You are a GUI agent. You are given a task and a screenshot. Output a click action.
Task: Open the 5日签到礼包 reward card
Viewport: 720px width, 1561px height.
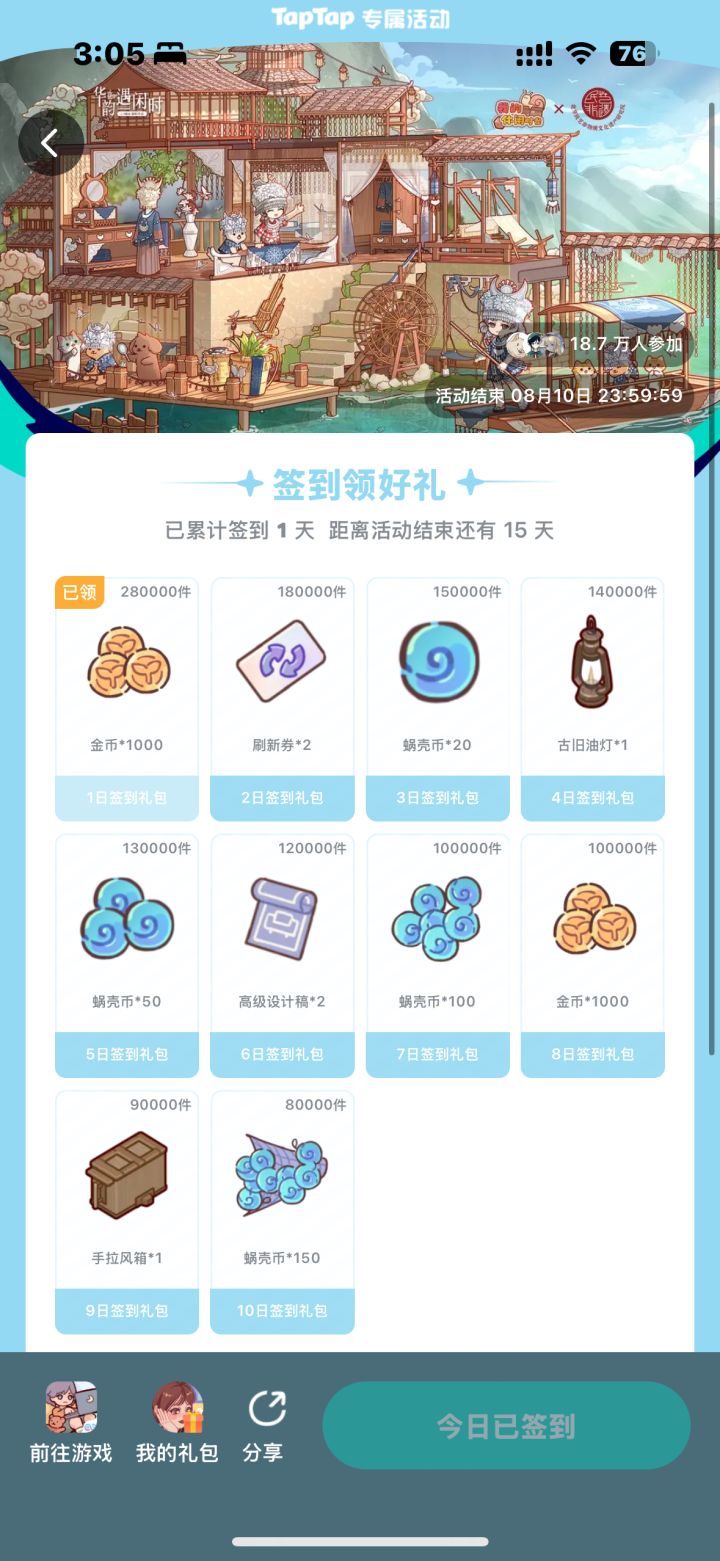coord(126,1054)
